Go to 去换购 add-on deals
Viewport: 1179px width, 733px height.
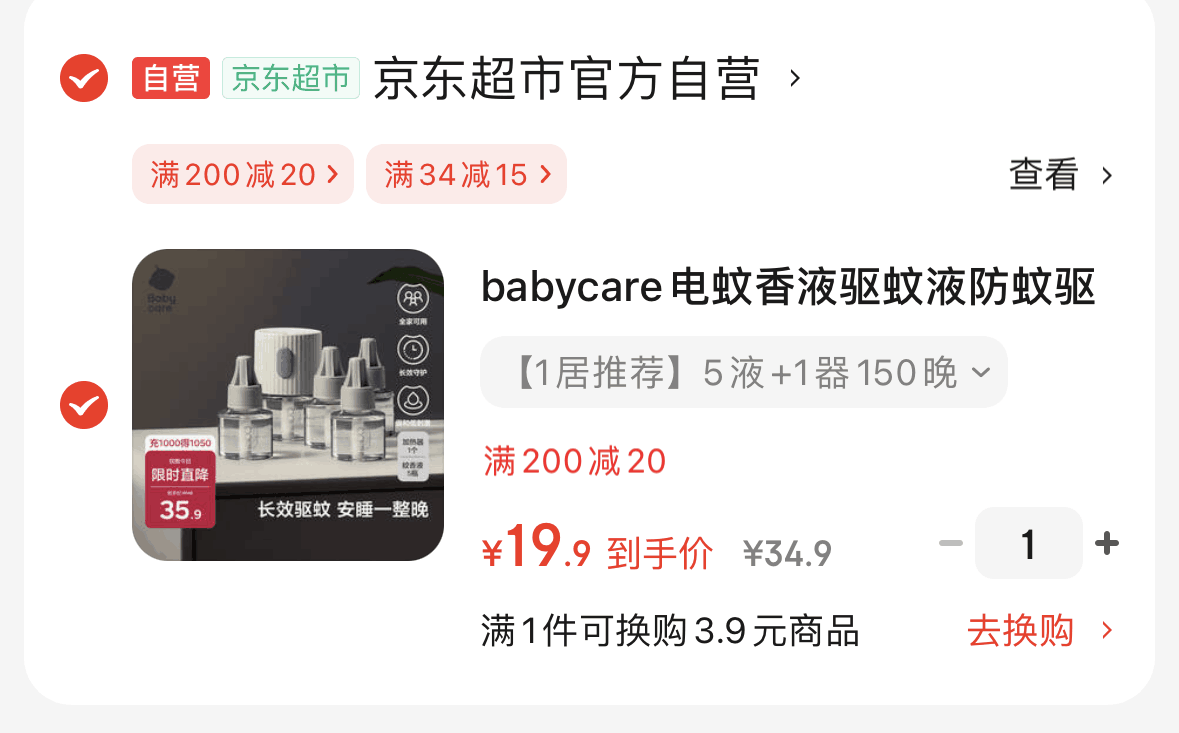tap(1038, 631)
